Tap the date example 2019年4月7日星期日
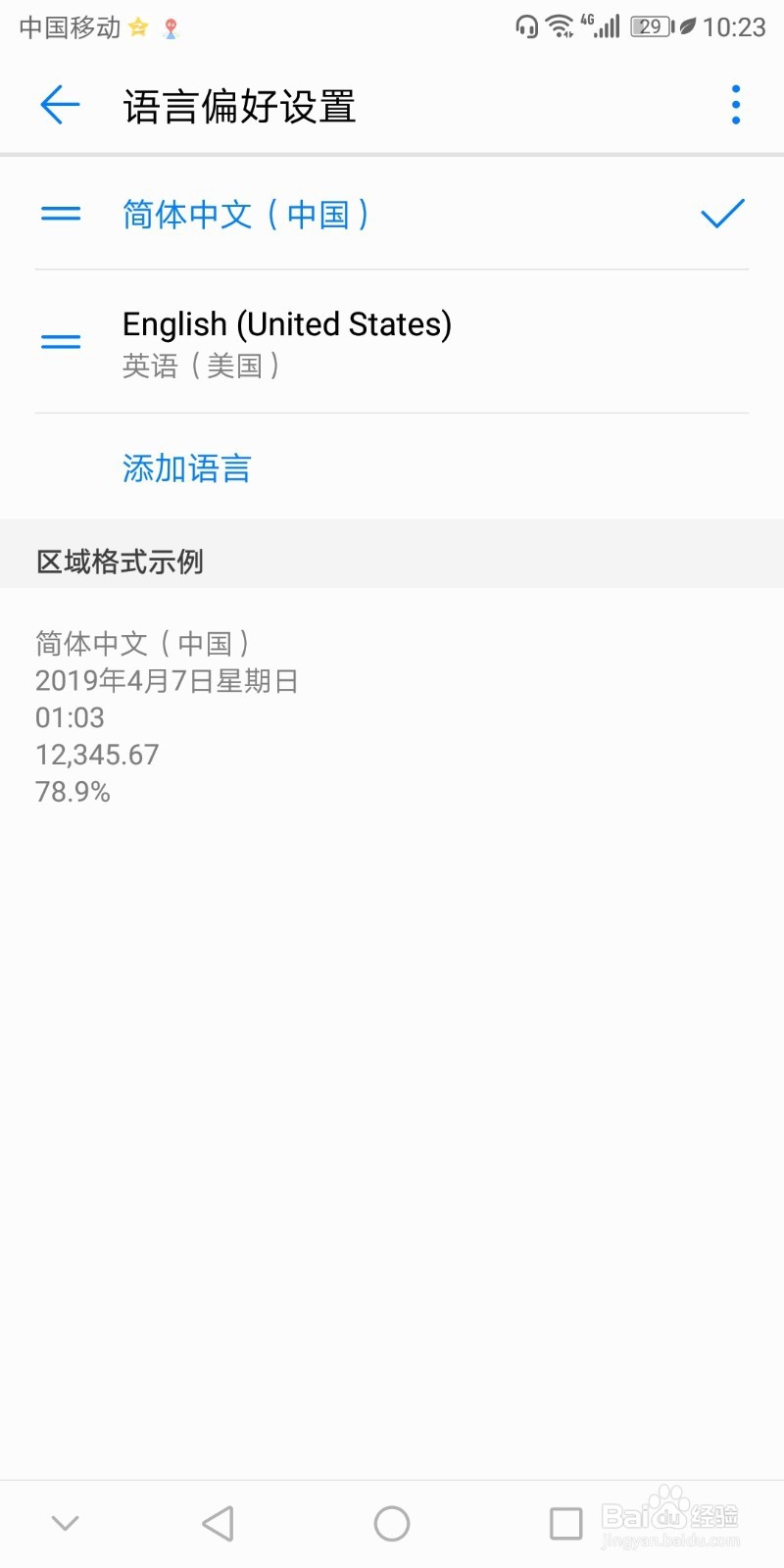Screen dimensions: 784x1568 pyautogui.click(x=167, y=680)
